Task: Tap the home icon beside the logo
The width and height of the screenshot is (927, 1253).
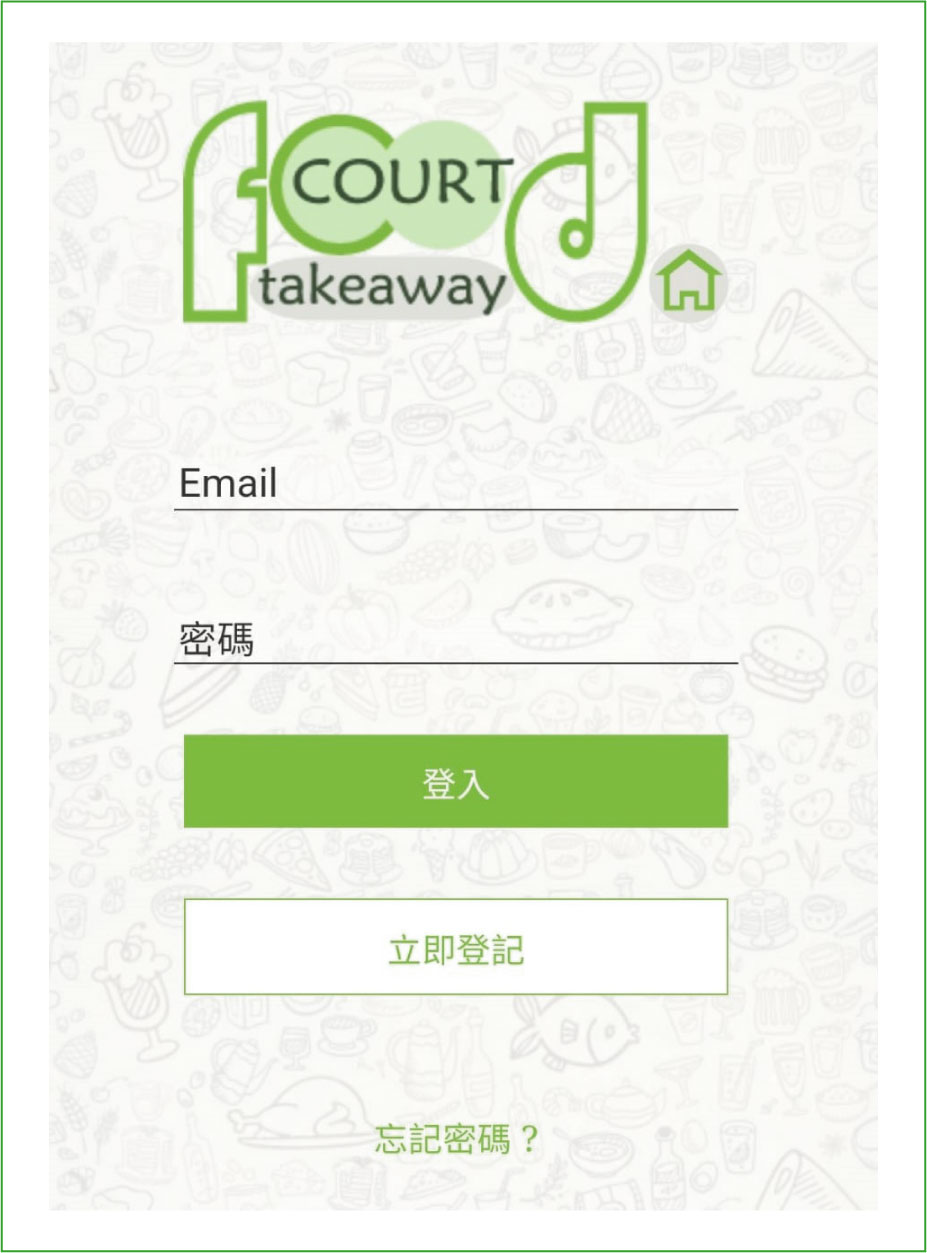Action: (x=687, y=282)
